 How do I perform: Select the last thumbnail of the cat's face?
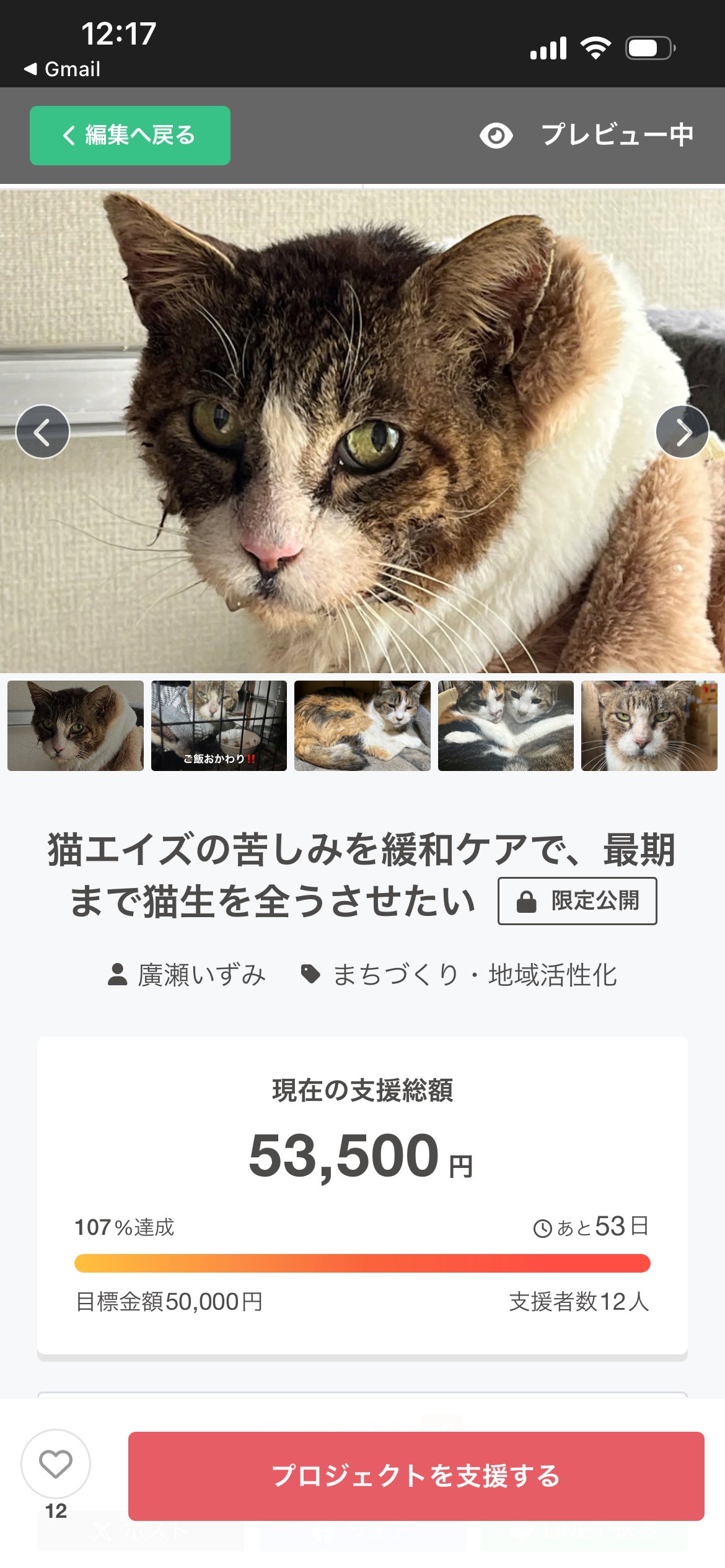tap(649, 726)
